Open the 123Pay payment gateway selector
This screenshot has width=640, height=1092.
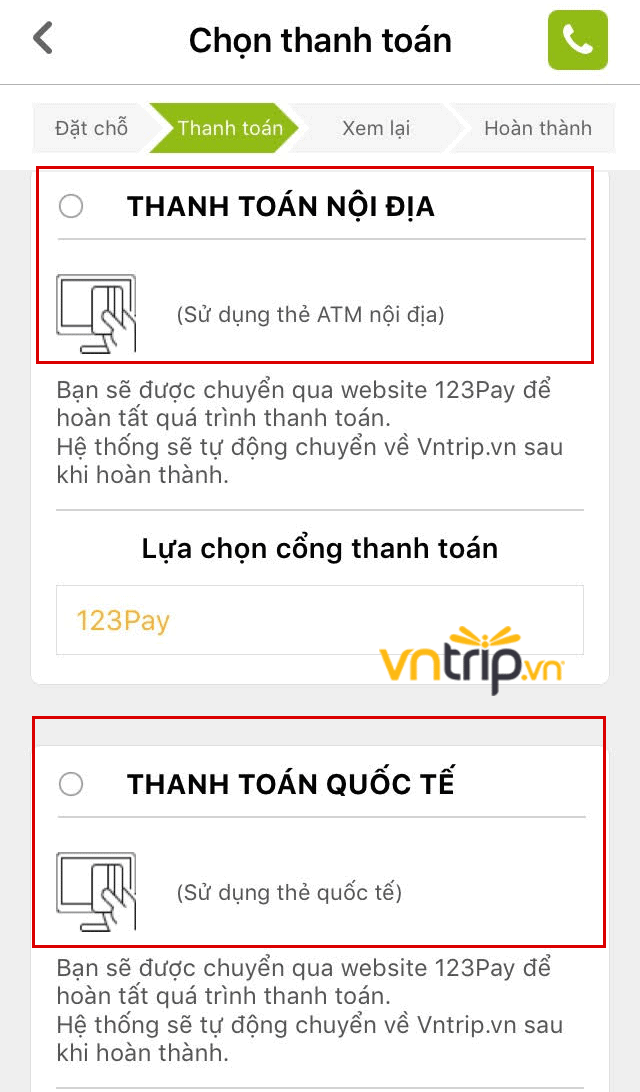pos(319,620)
